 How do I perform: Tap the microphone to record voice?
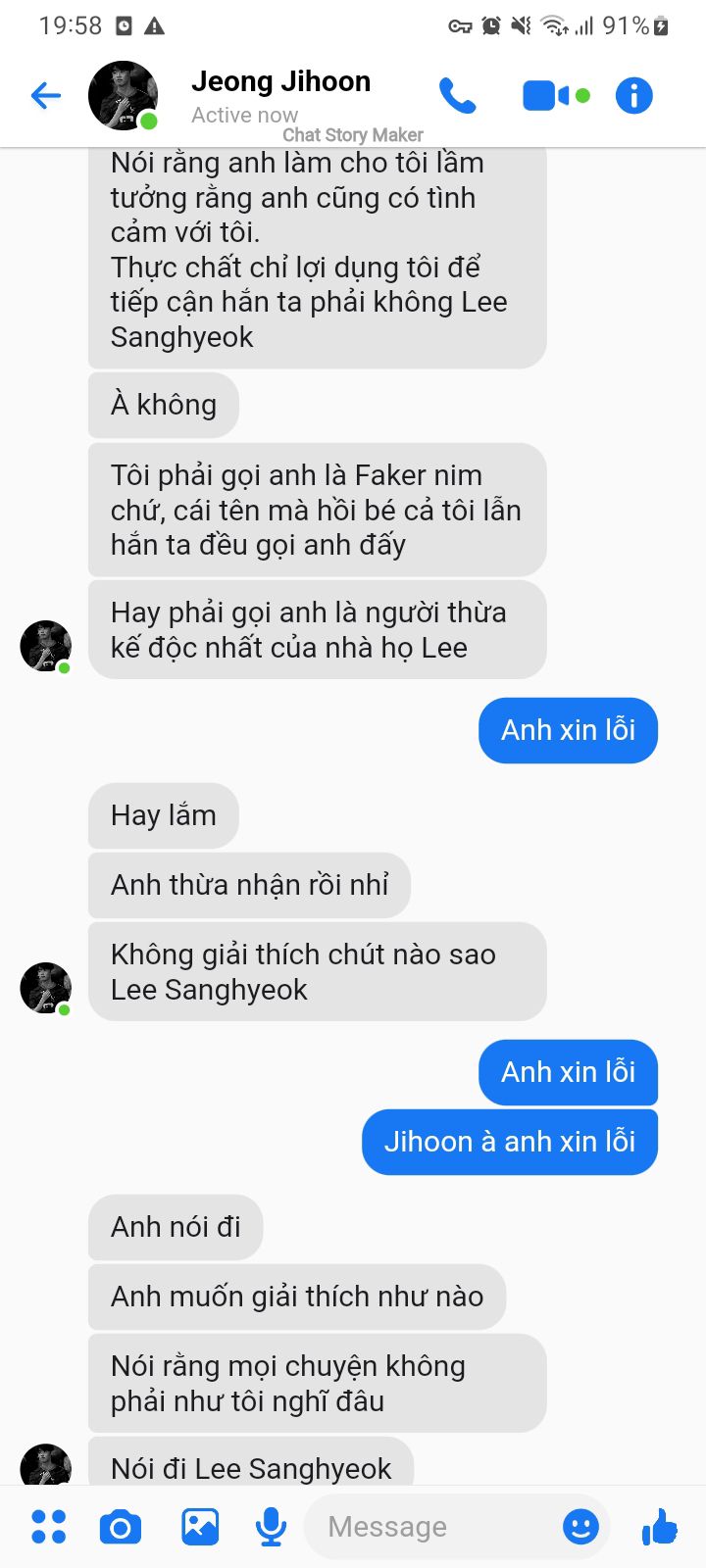(271, 1527)
